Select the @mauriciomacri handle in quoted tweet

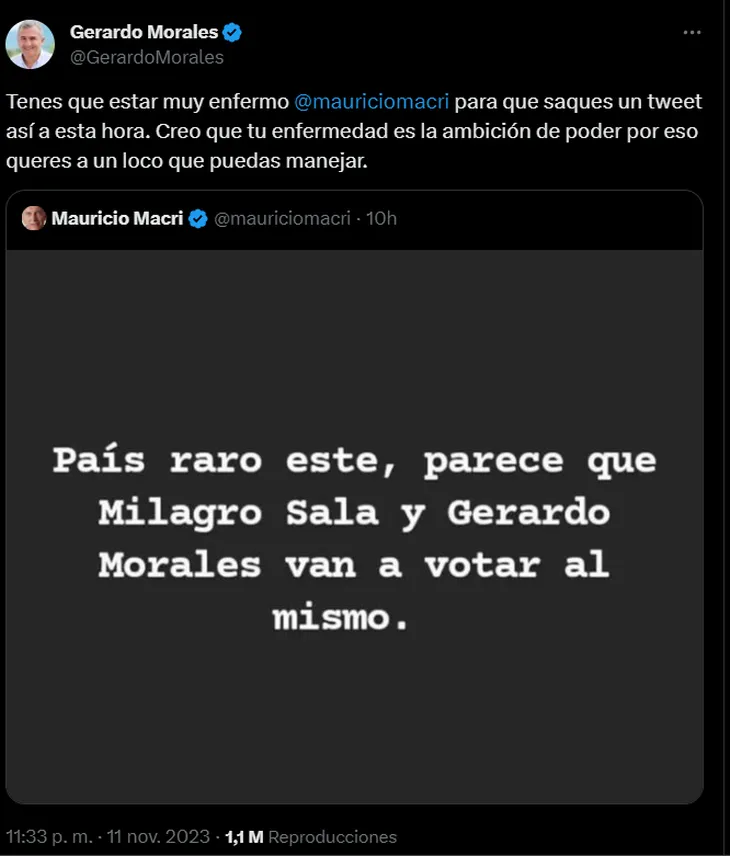282,218
